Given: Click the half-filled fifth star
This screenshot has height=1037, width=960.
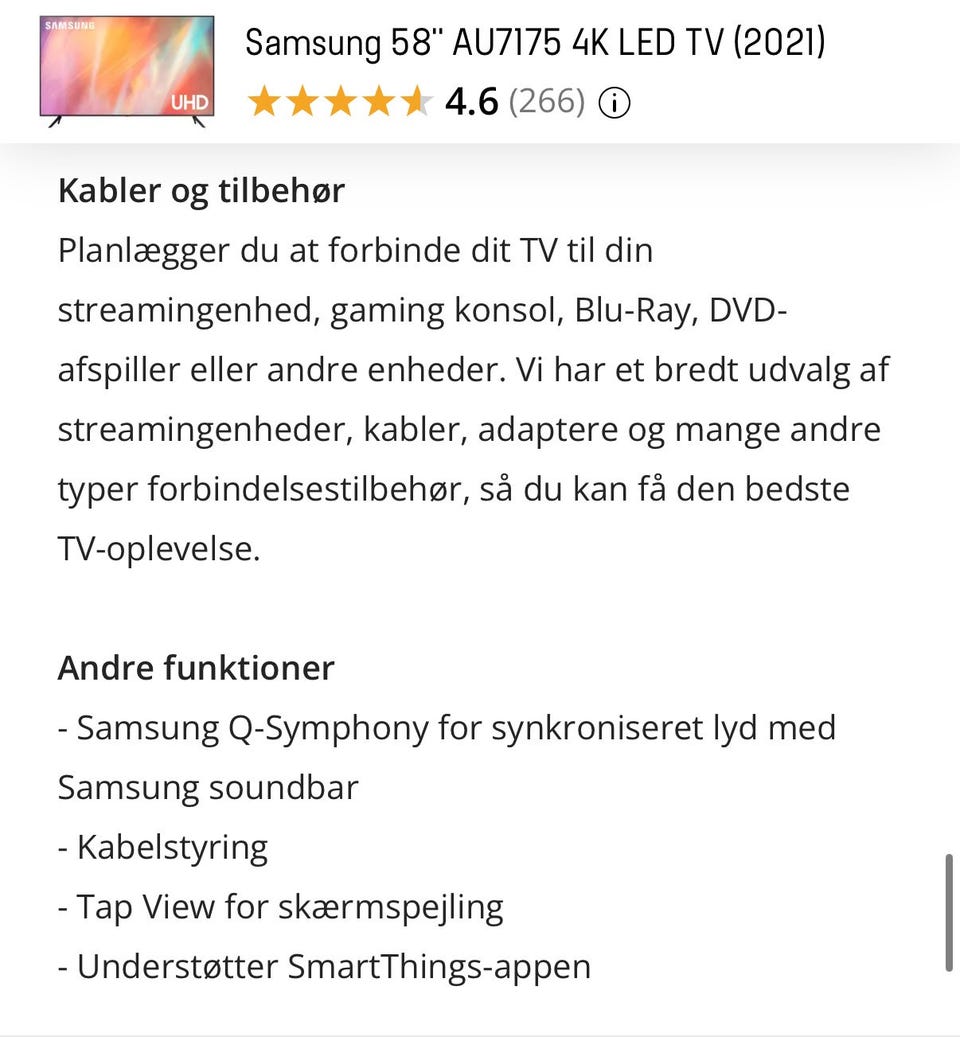Looking at the screenshot, I should pyautogui.click(x=416, y=99).
